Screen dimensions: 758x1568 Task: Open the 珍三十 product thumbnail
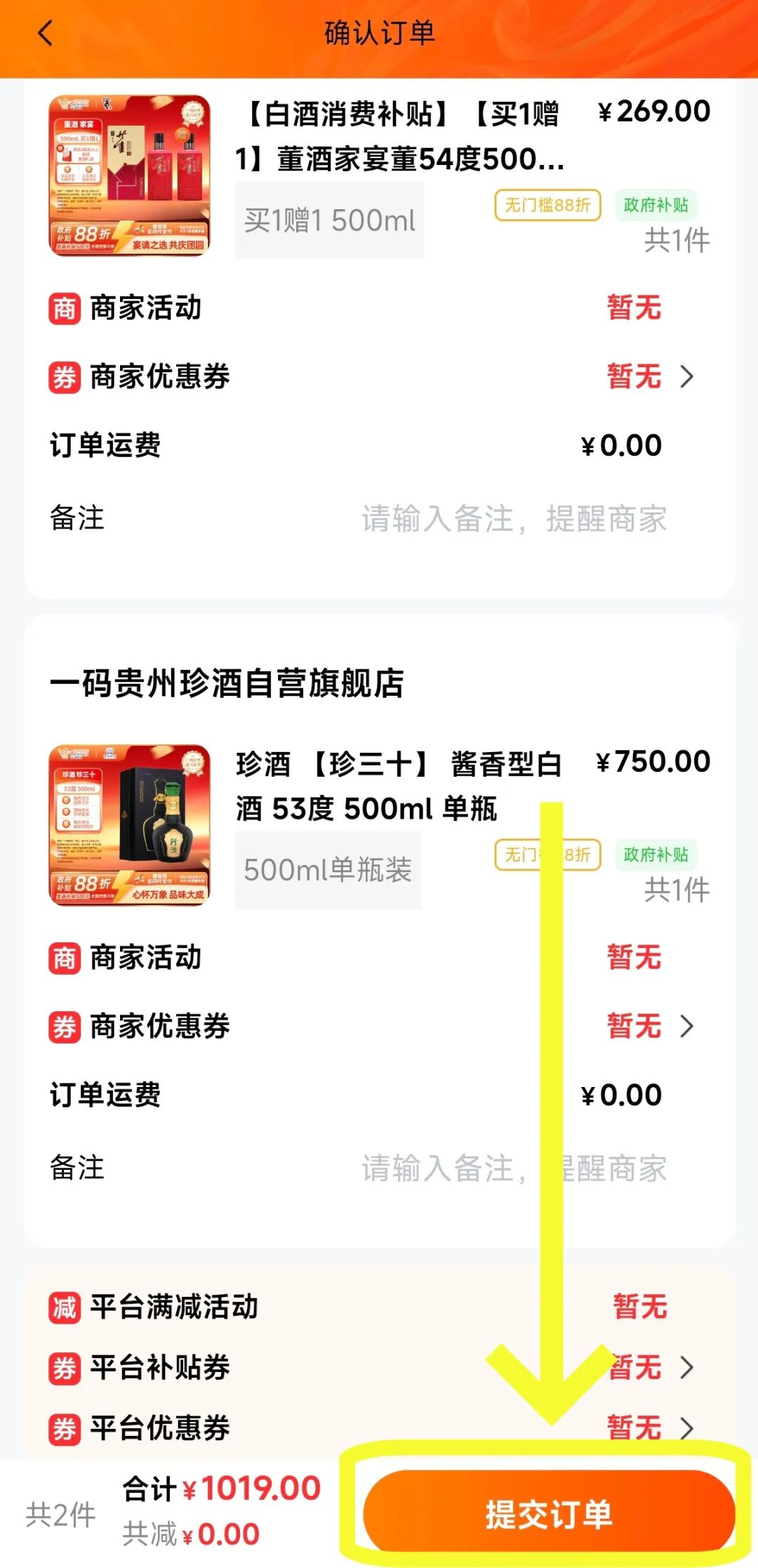130,825
